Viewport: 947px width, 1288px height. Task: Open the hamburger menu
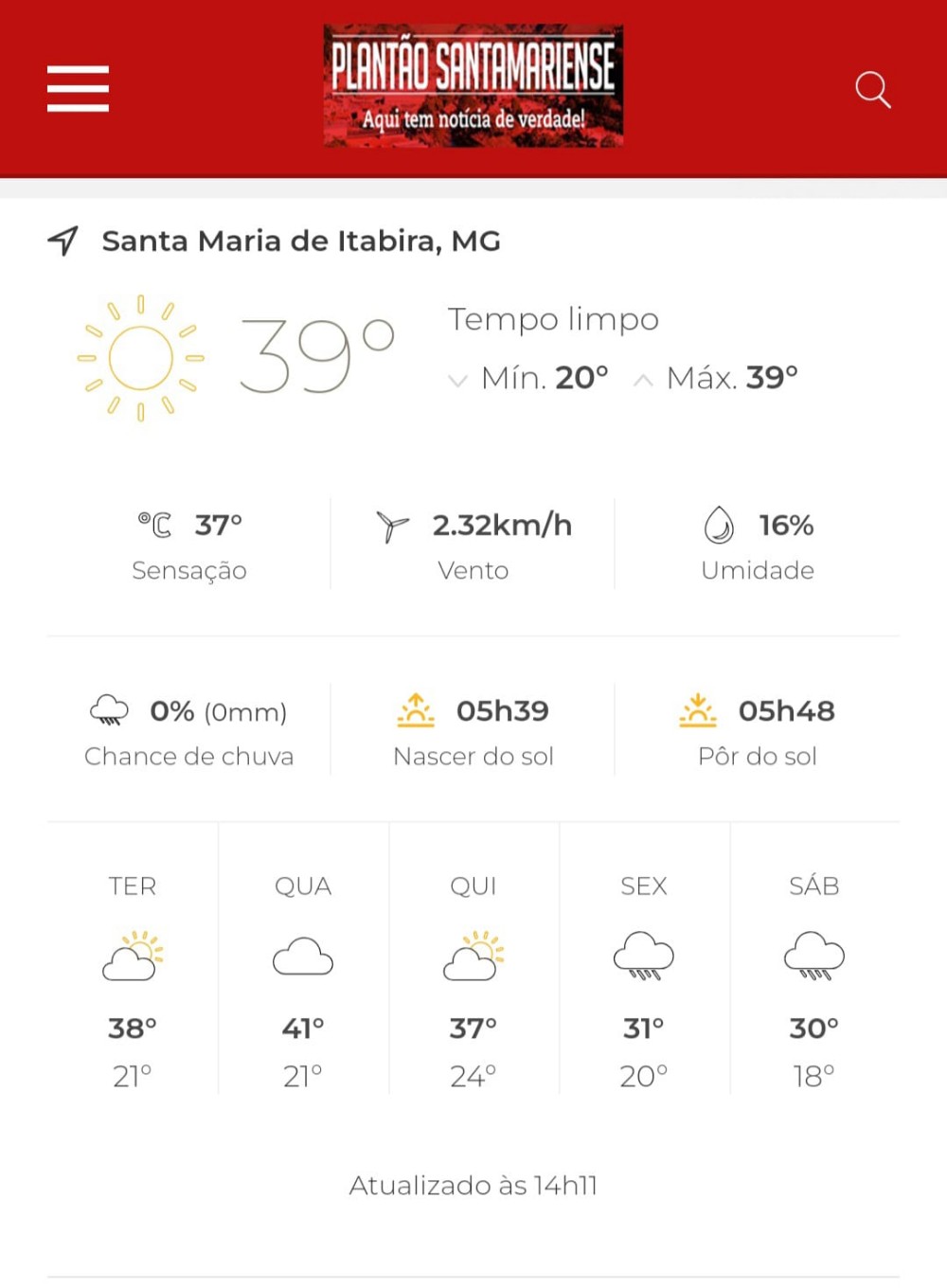78,89
